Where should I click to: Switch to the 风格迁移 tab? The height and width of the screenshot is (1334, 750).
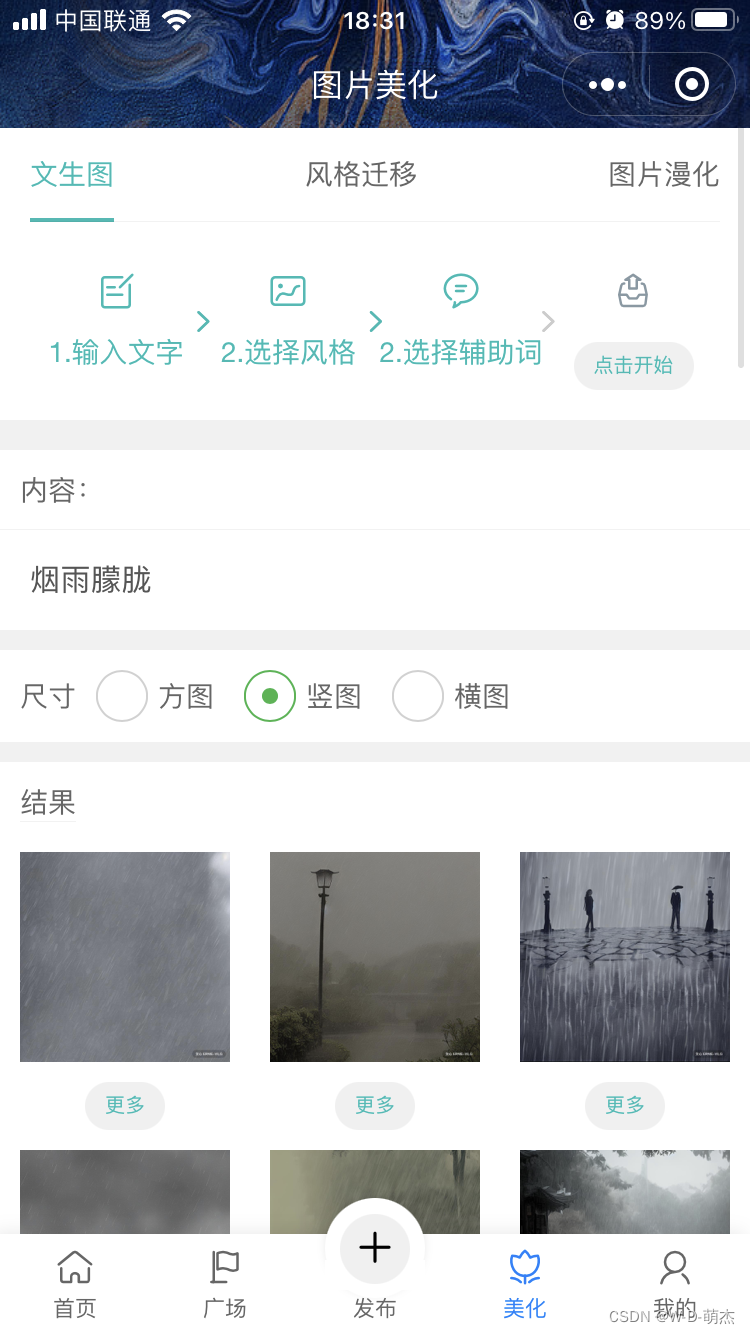coord(360,175)
